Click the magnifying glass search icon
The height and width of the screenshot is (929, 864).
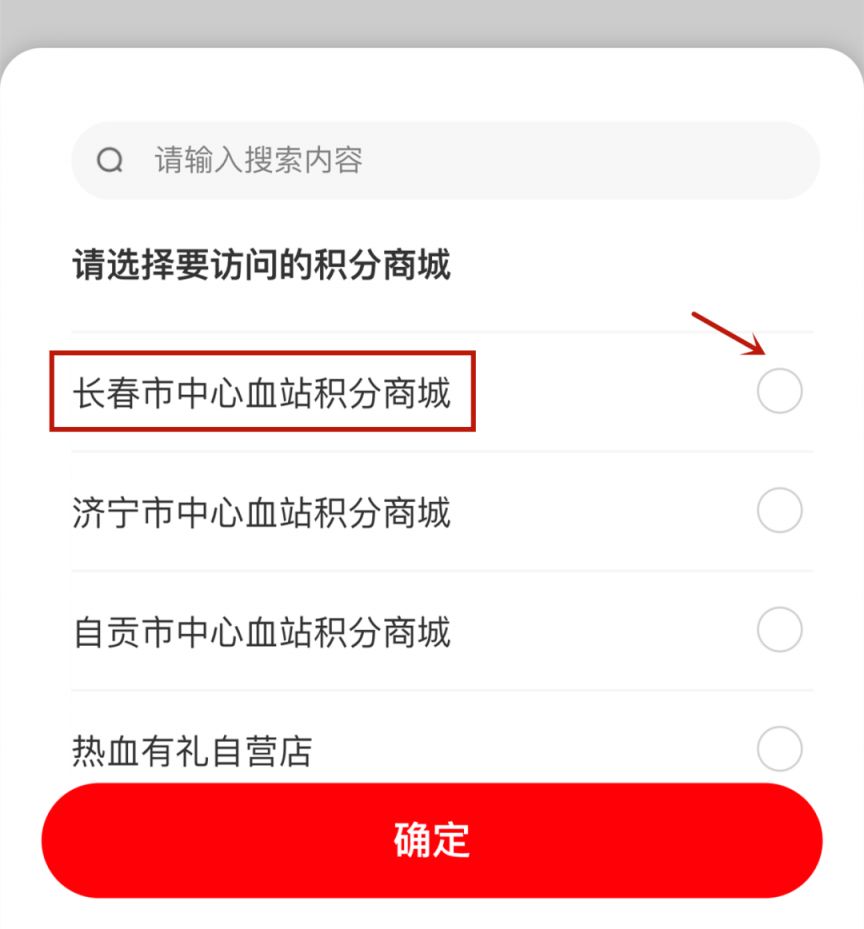[110, 160]
